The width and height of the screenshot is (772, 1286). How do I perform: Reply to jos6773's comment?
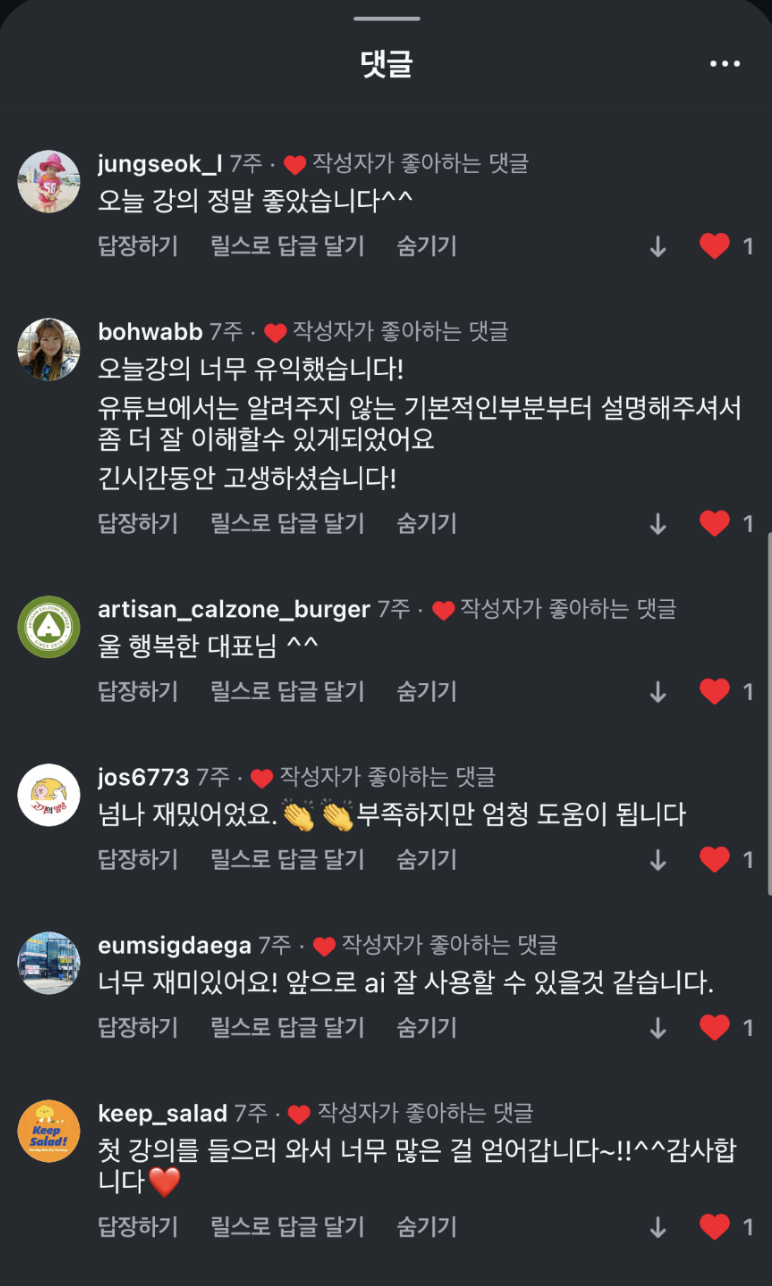click(x=138, y=859)
